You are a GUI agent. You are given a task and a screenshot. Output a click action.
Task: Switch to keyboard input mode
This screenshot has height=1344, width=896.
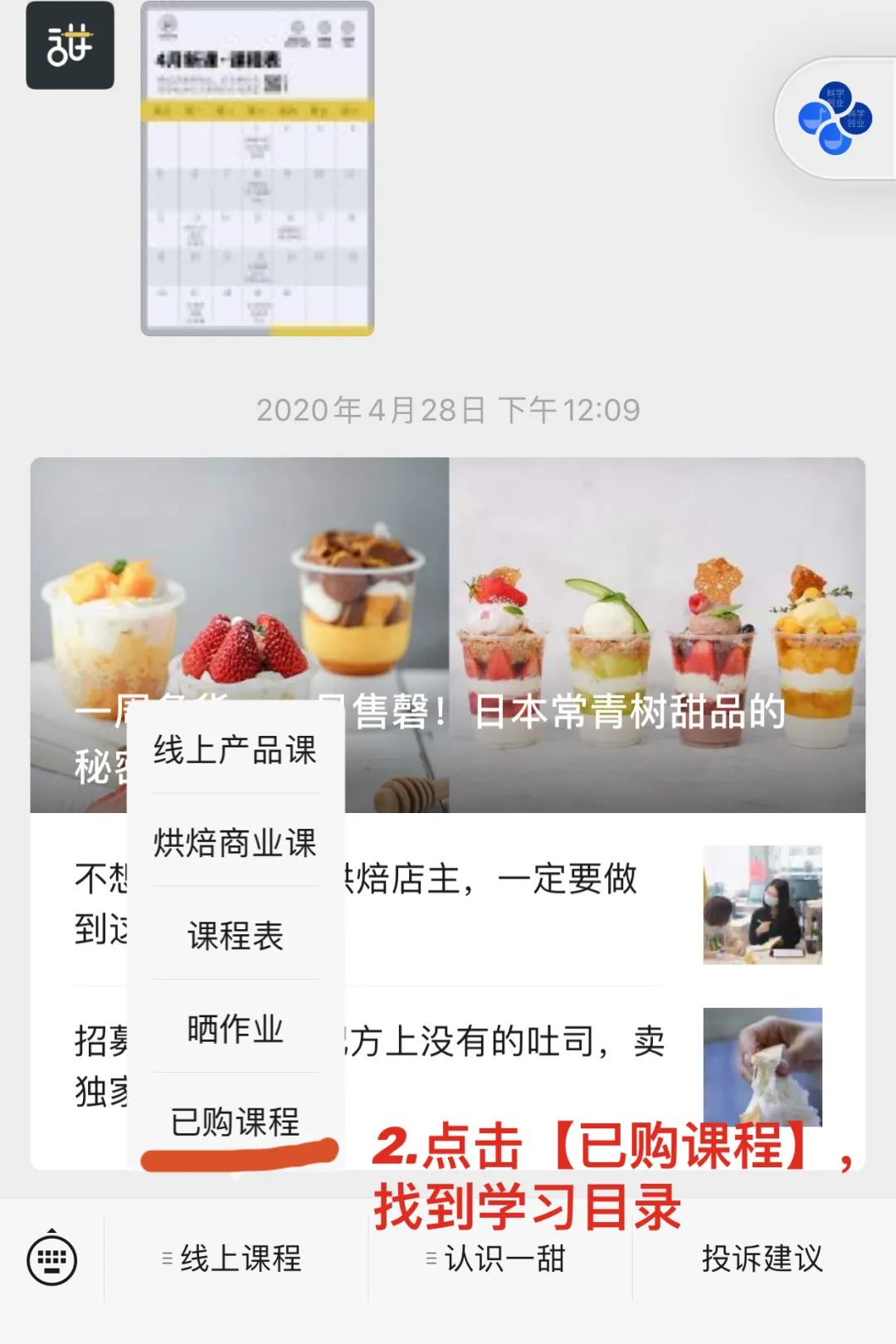[51, 1259]
